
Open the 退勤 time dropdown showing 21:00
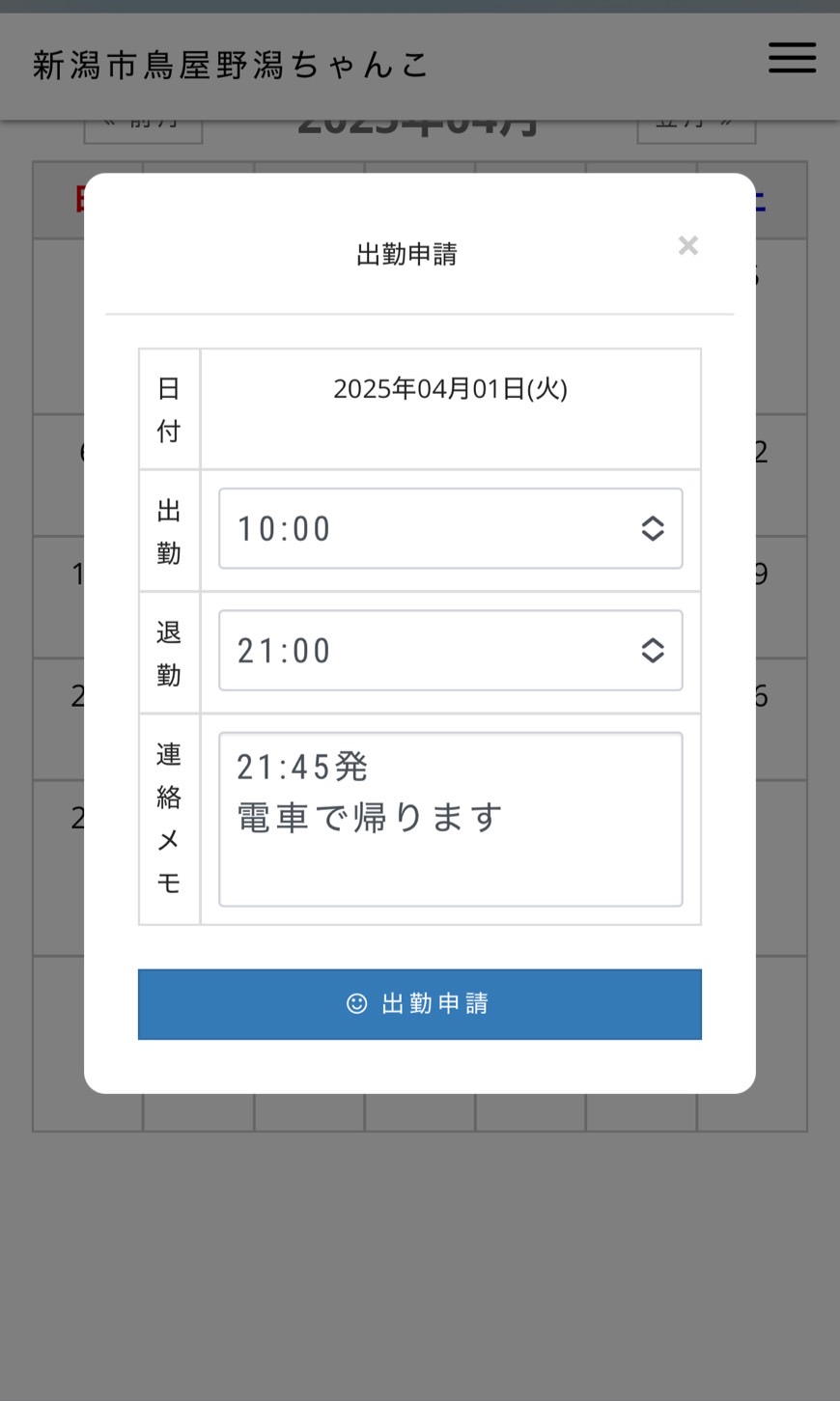point(451,650)
